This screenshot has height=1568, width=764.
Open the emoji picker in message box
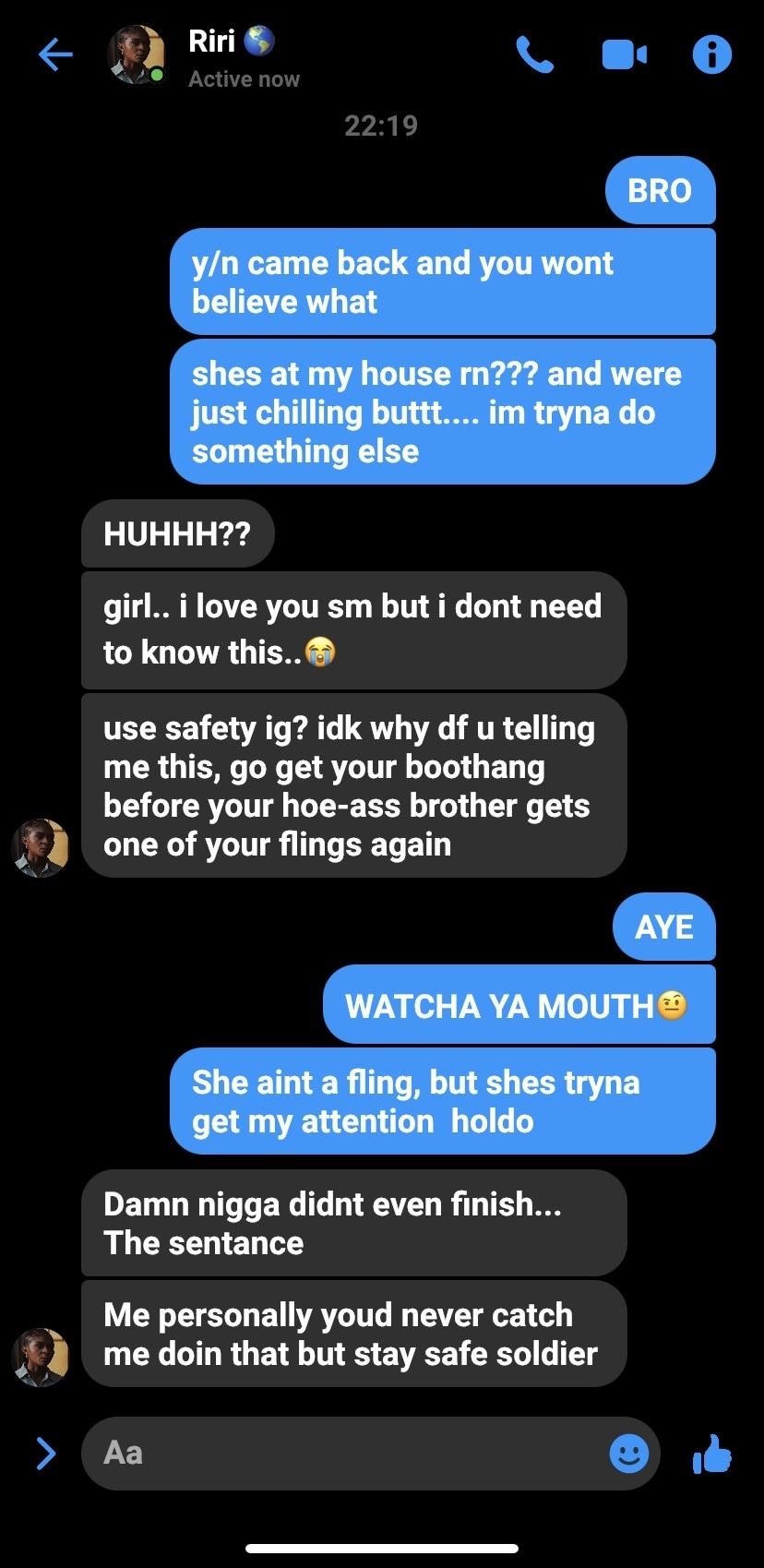(x=629, y=1454)
